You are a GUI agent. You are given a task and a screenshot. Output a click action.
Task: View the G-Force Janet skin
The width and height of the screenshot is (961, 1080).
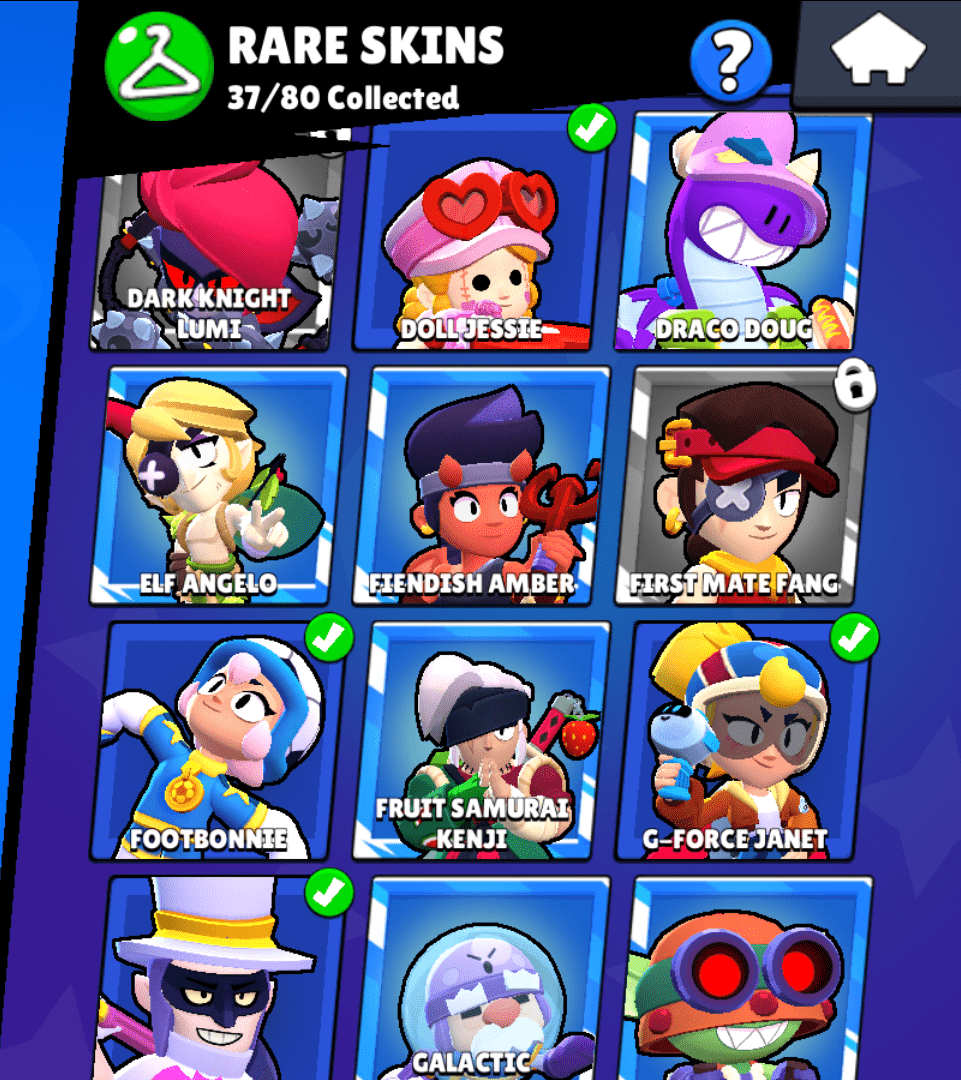click(750, 742)
